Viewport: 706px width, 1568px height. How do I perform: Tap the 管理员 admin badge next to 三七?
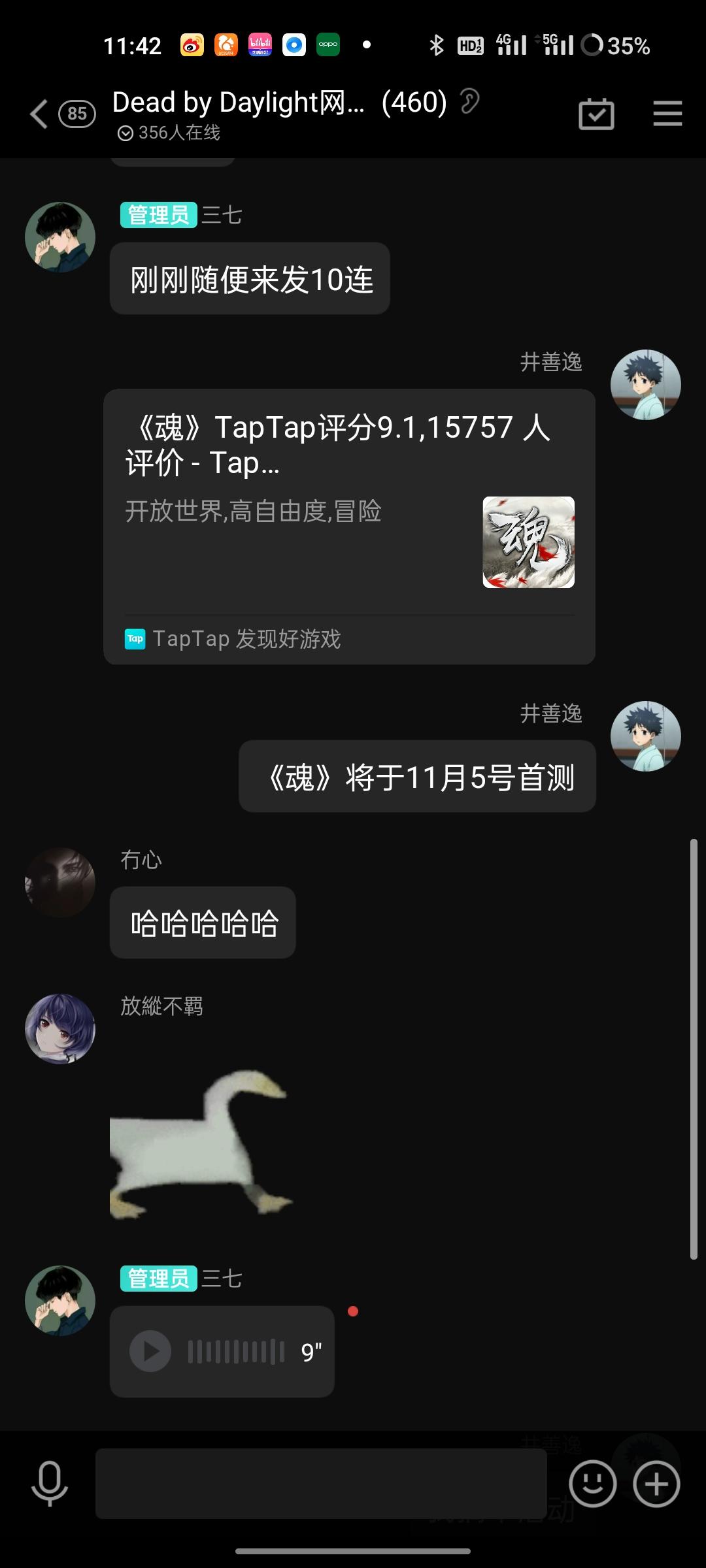[158, 214]
